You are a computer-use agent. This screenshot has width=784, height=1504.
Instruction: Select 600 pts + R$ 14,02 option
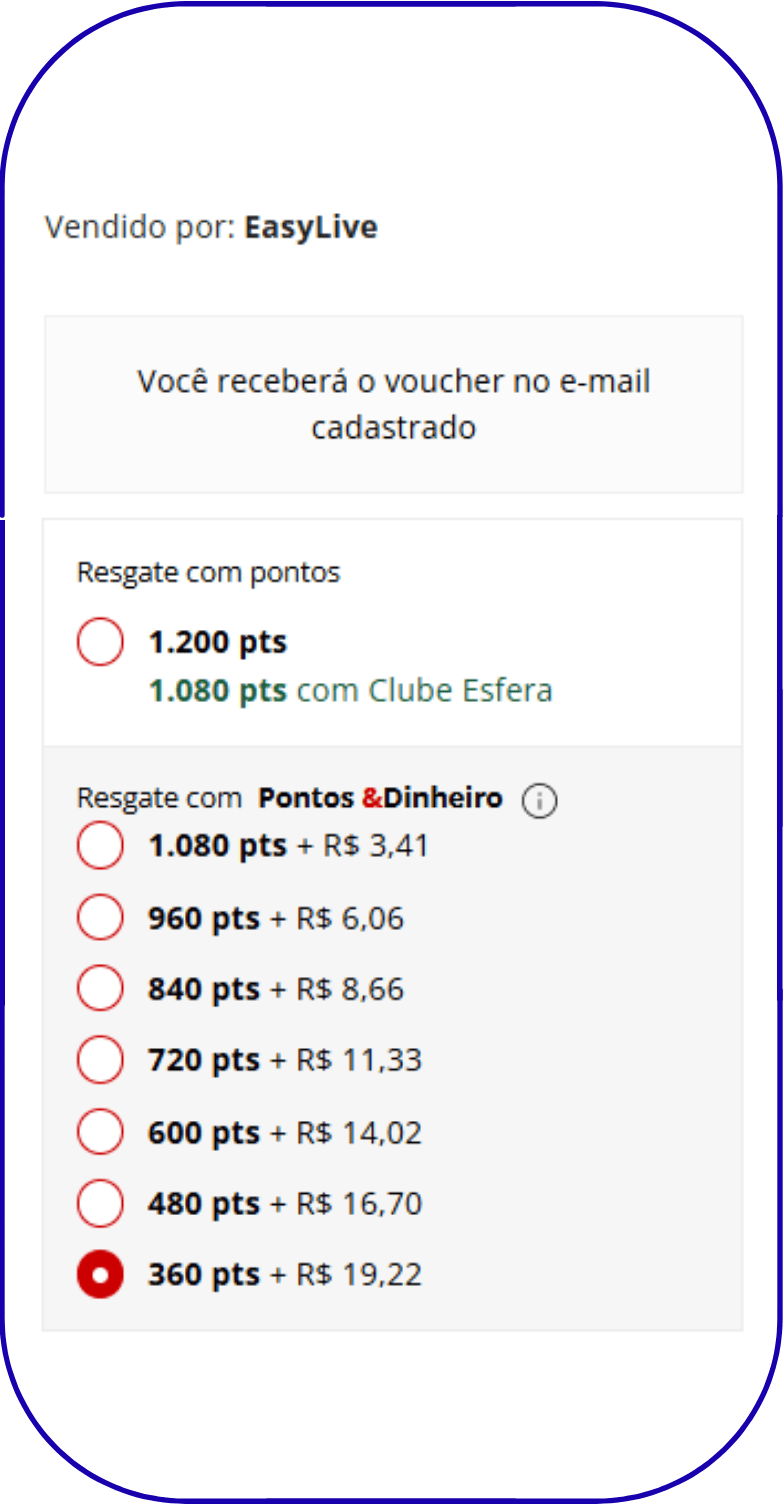pyautogui.click(x=100, y=1132)
